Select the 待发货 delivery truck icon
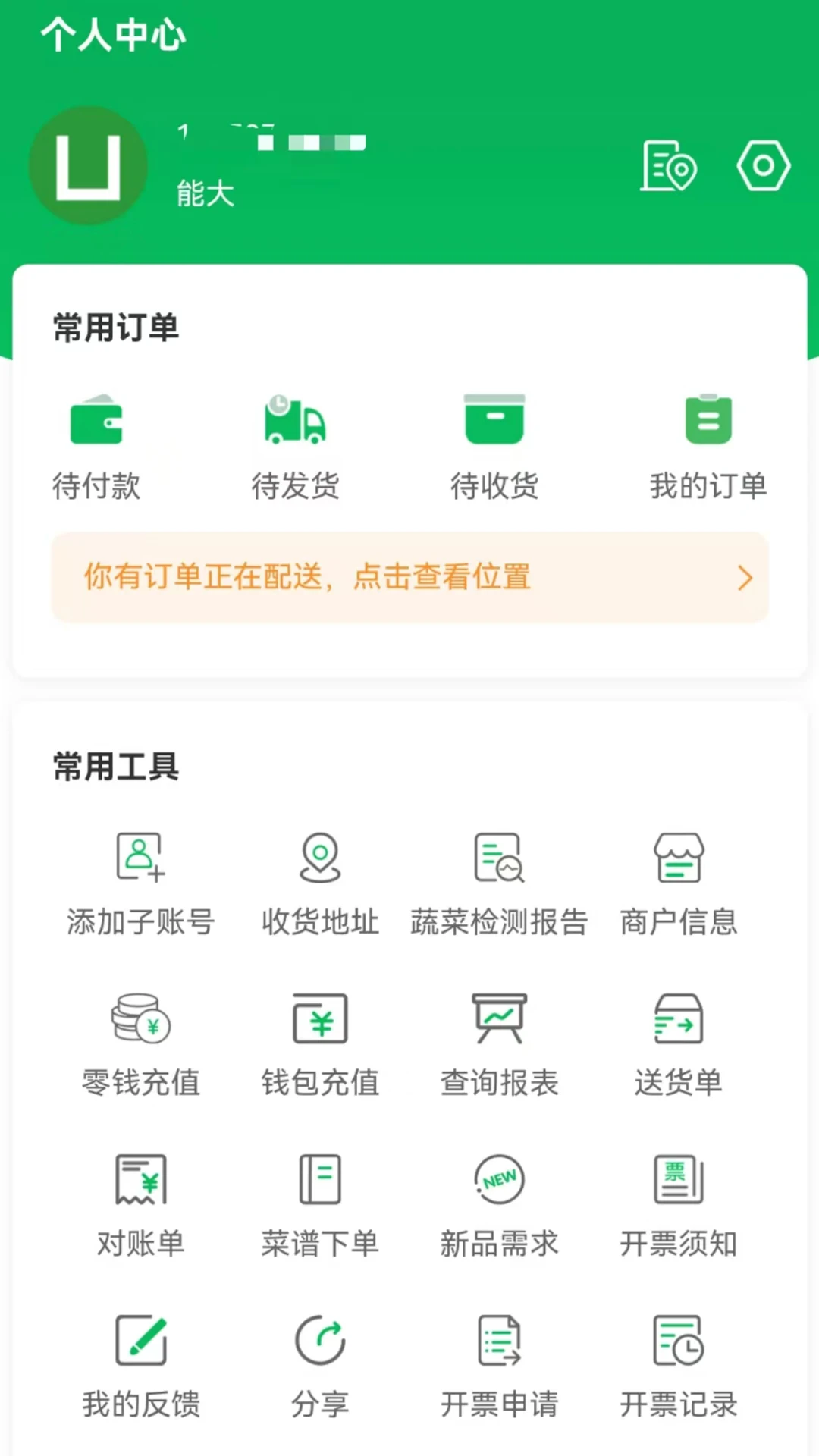819x1456 pixels. [296, 421]
